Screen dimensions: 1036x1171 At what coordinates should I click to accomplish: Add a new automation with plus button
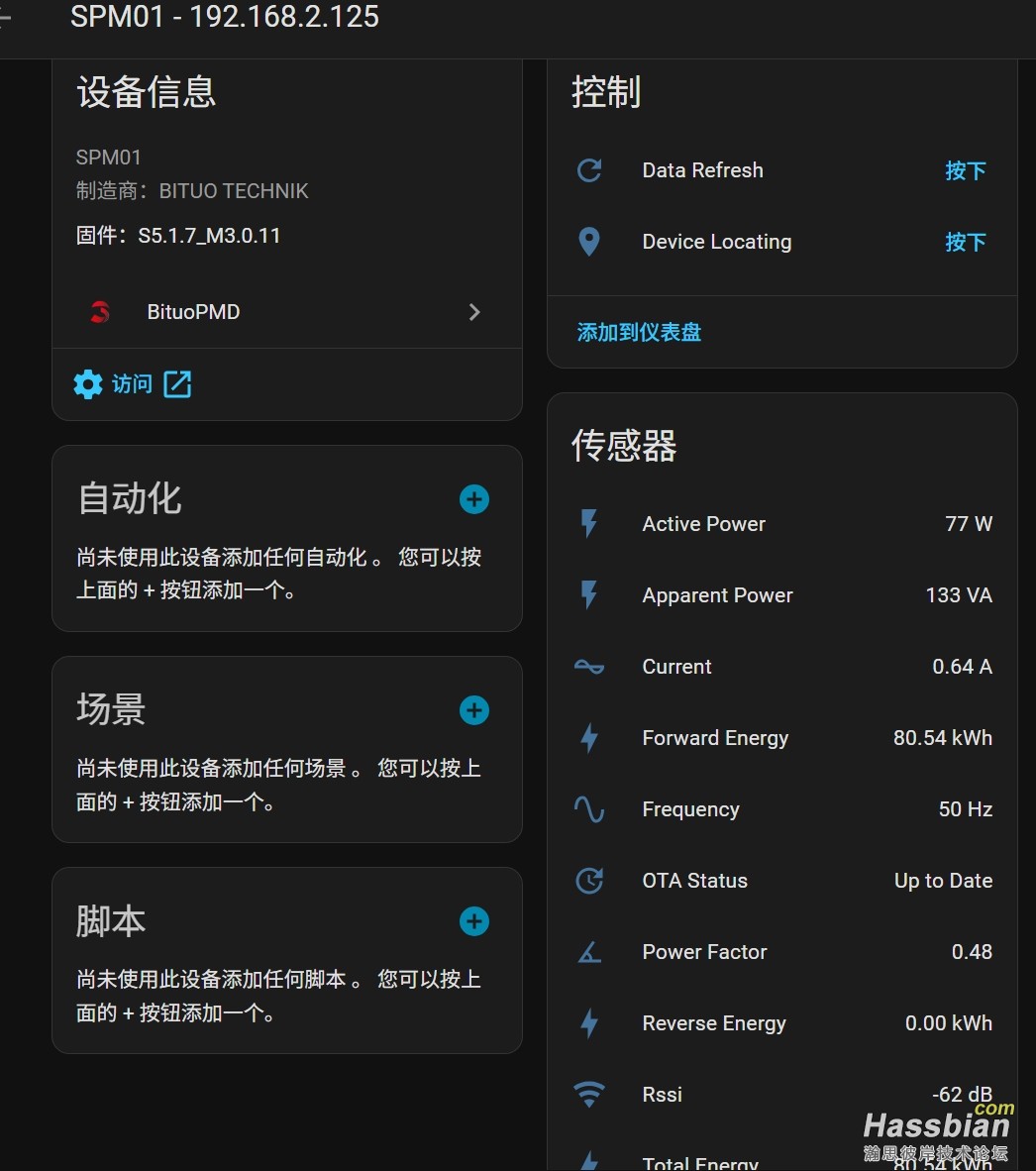click(x=473, y=499)
